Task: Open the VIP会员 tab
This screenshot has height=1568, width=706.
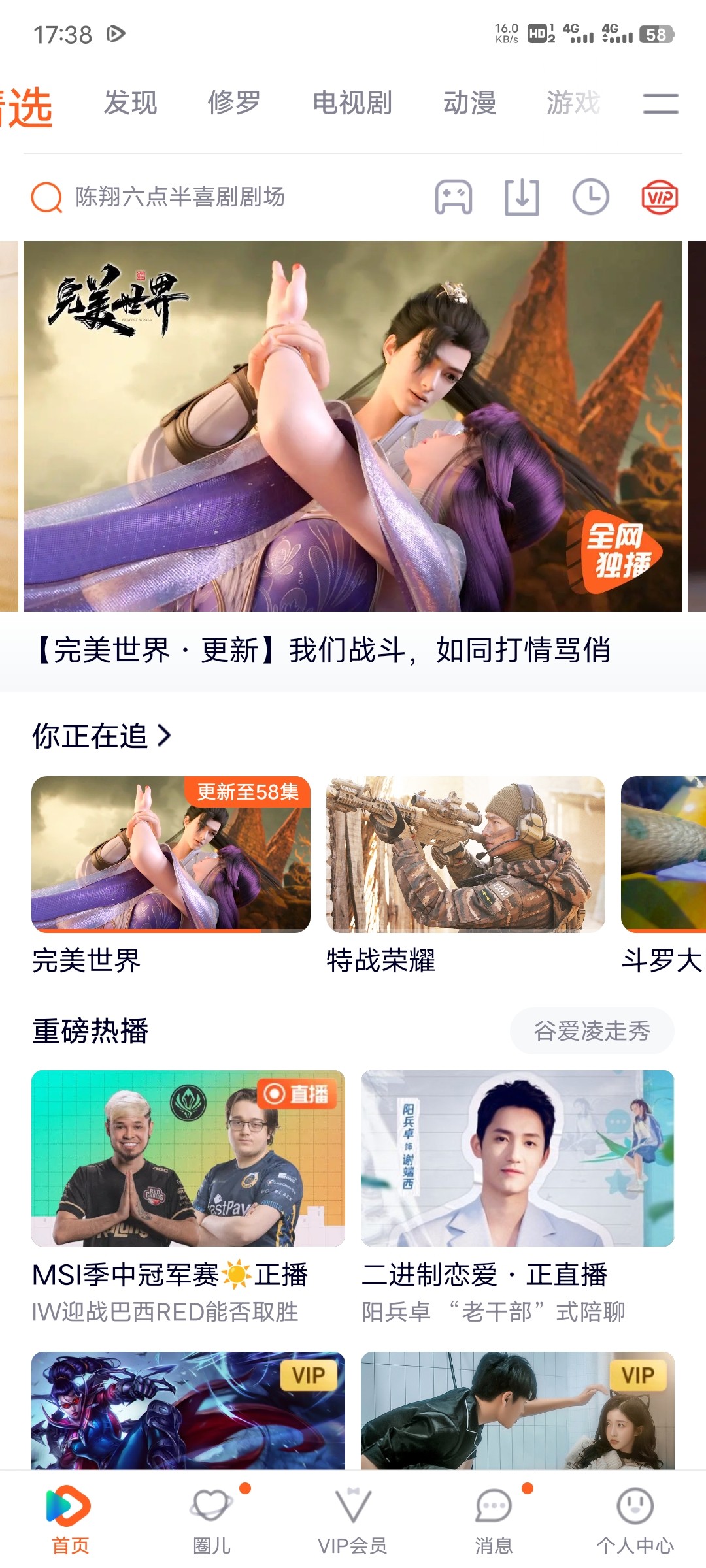Action: click(x=353, y=1520)
